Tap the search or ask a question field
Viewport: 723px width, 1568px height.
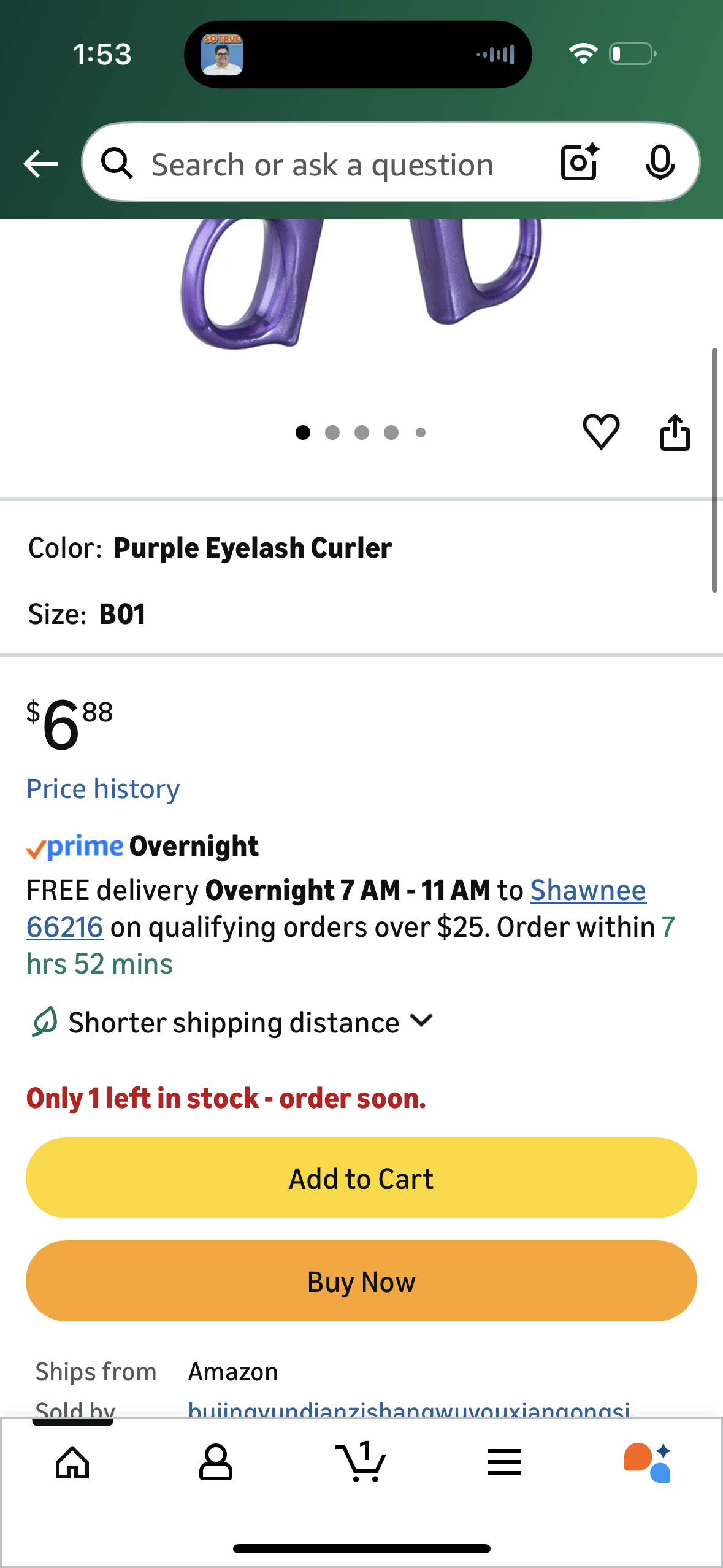point(322,164)
